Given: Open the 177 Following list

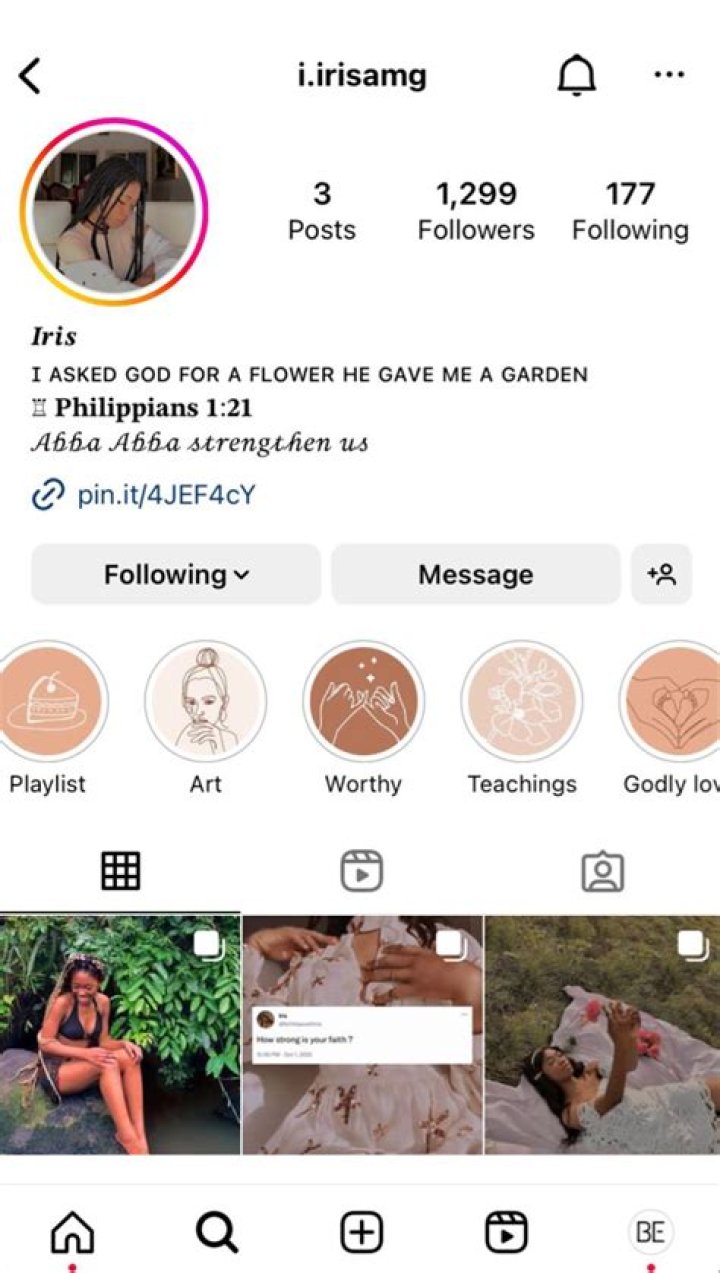Looking at the screenshot, I should (x=630, y=211).
